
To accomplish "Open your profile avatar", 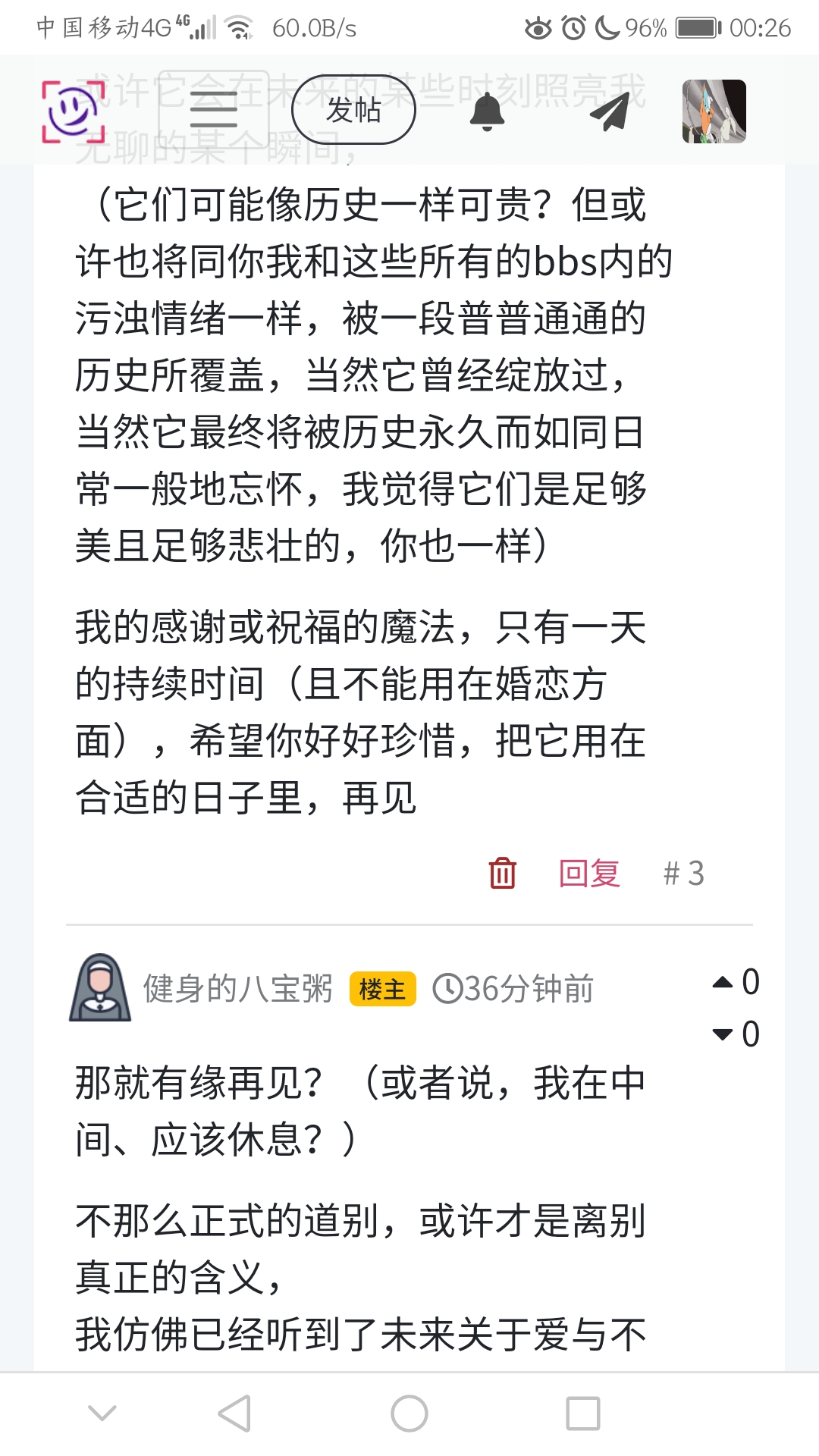I will pyautogui.click(x=714, y=111).
